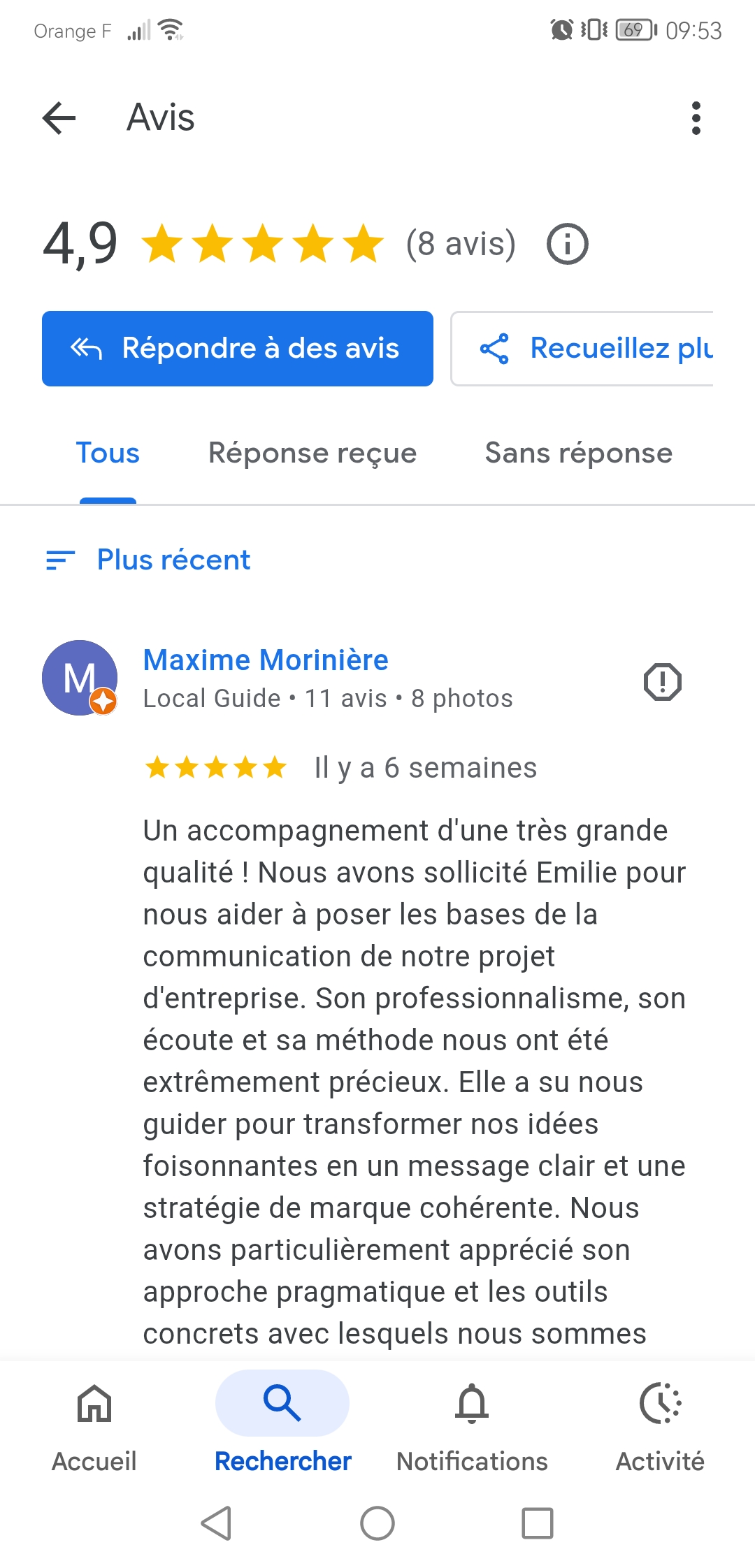The image size is (755, 1568).
Task: Go back from the Avis screen
Action: pos(59,117)
